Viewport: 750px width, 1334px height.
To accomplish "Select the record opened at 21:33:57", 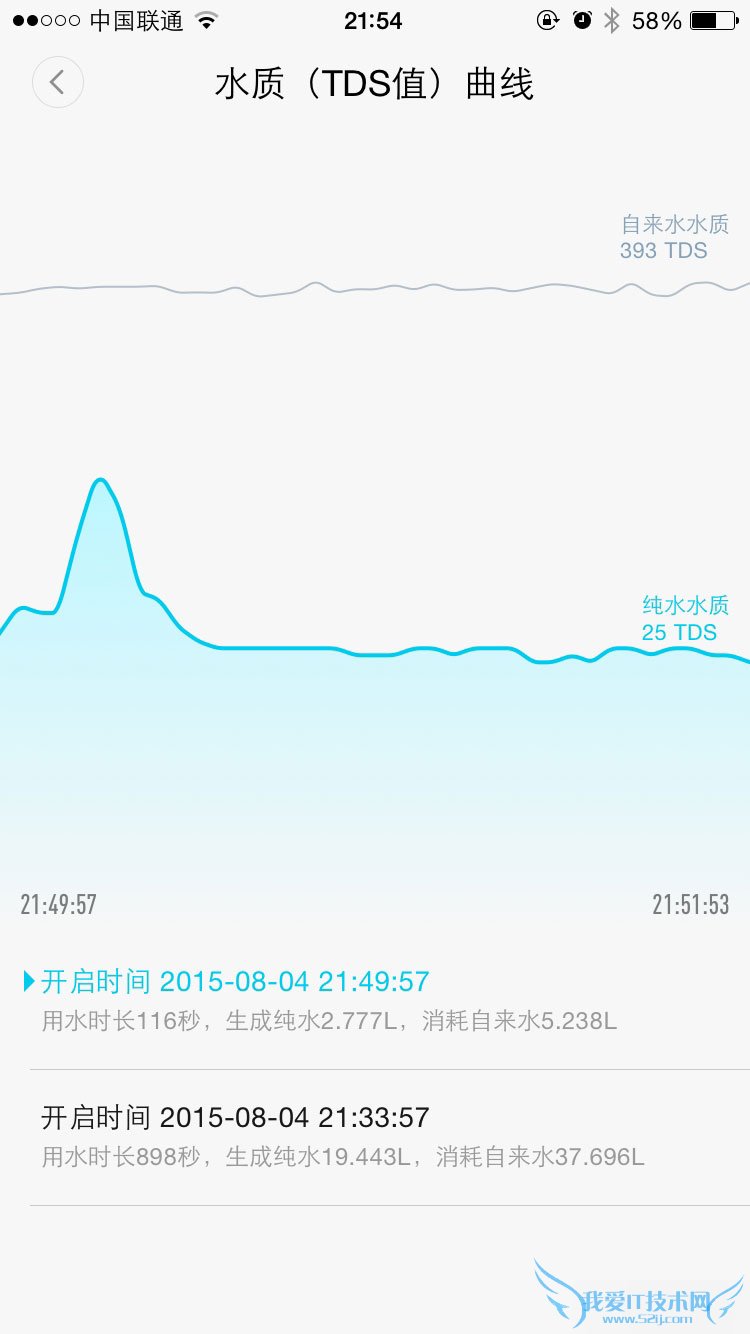I will (x=340, y=1136).
